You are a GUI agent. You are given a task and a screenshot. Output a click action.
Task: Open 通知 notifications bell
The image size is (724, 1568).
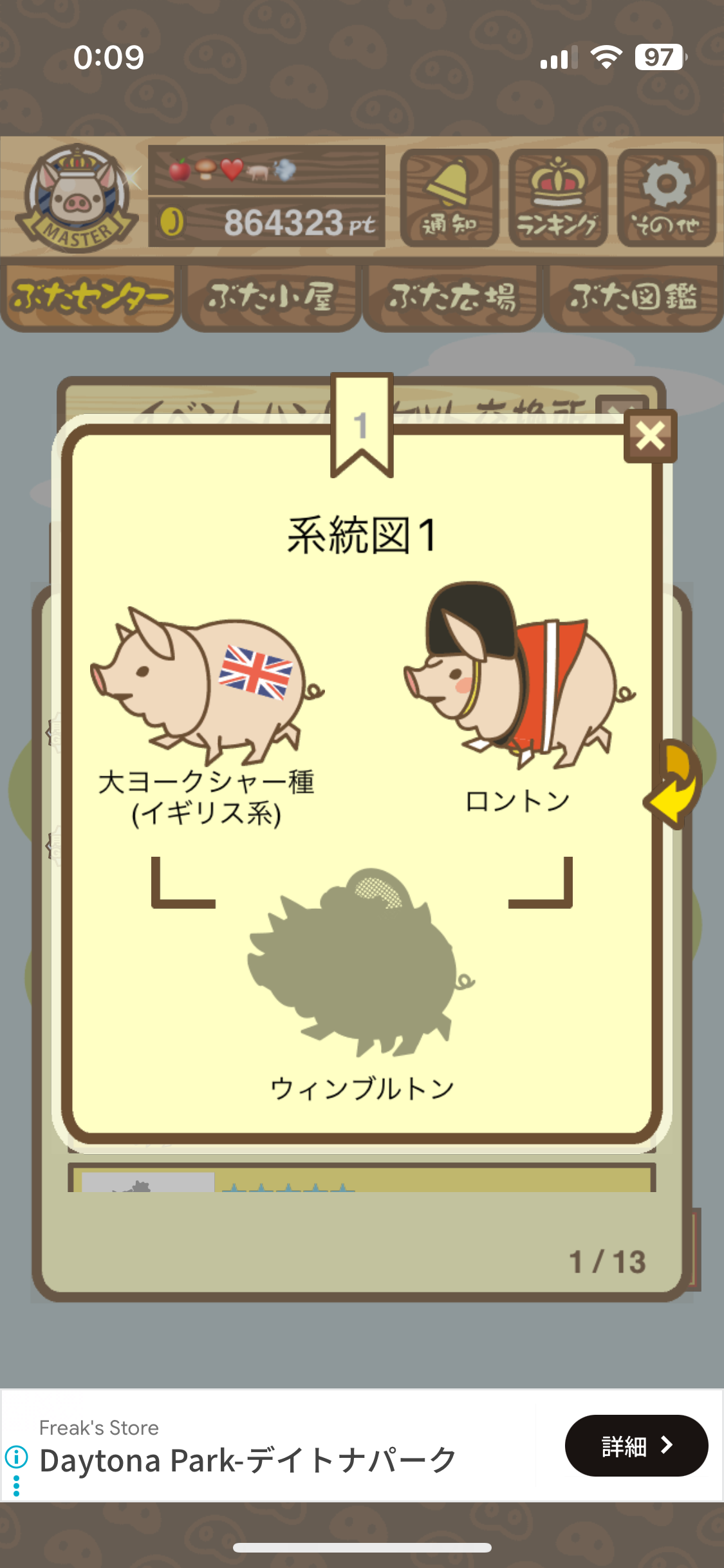point(449,198)
